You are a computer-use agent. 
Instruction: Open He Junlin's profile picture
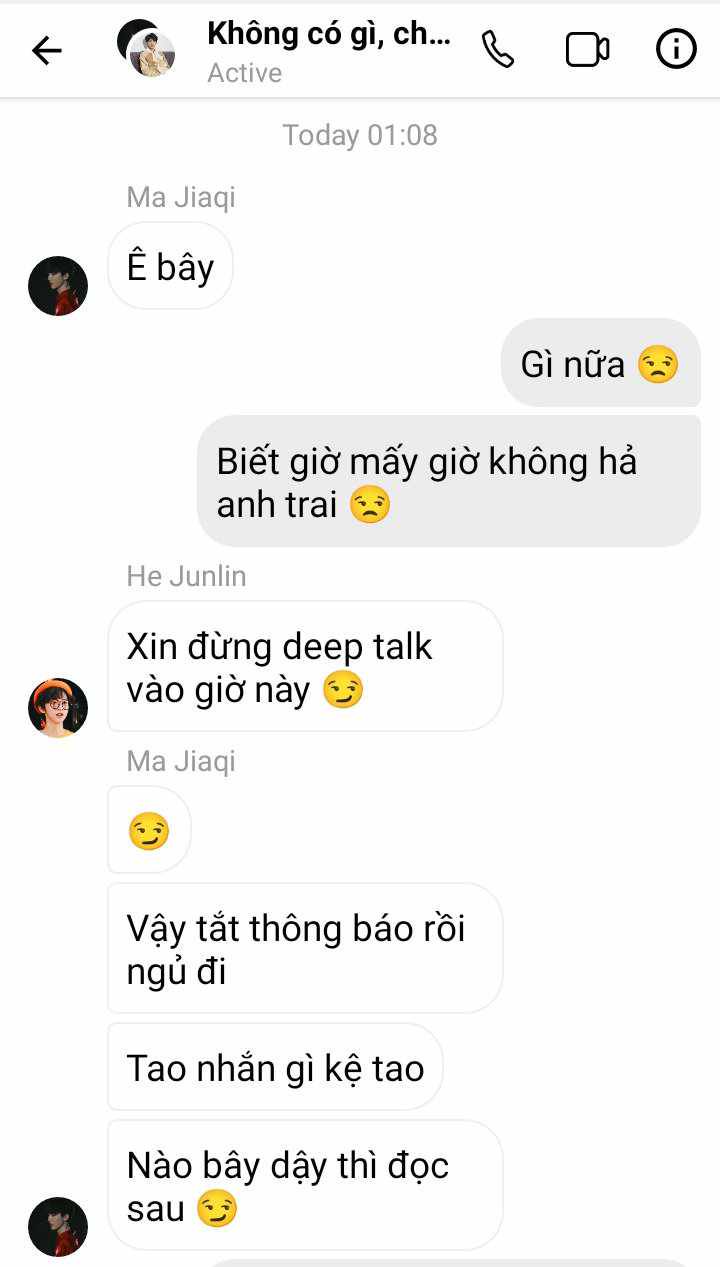58,708
